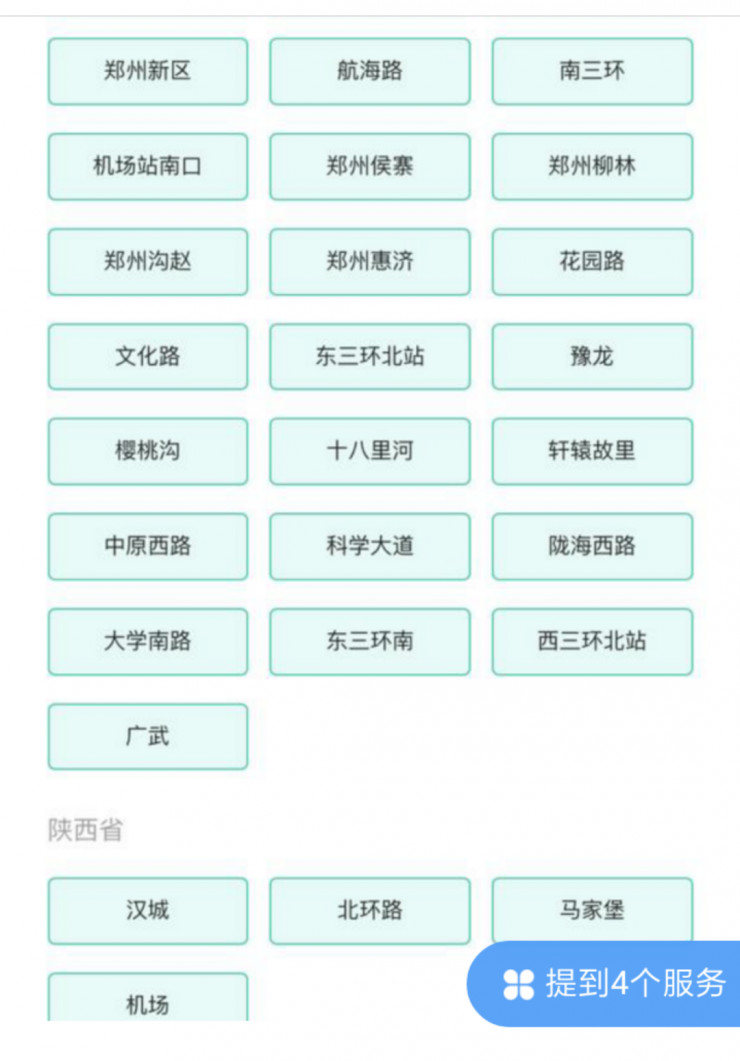
Task: Select 东三环北站
Action: (x=370, y=356)
